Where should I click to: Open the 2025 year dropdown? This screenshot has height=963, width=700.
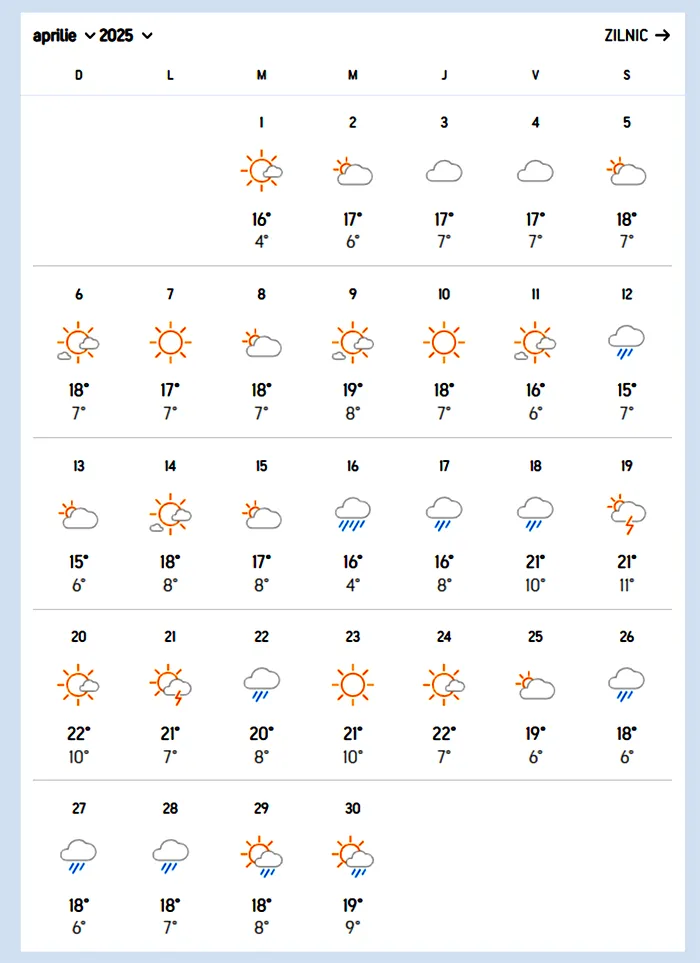pos(125,36)
